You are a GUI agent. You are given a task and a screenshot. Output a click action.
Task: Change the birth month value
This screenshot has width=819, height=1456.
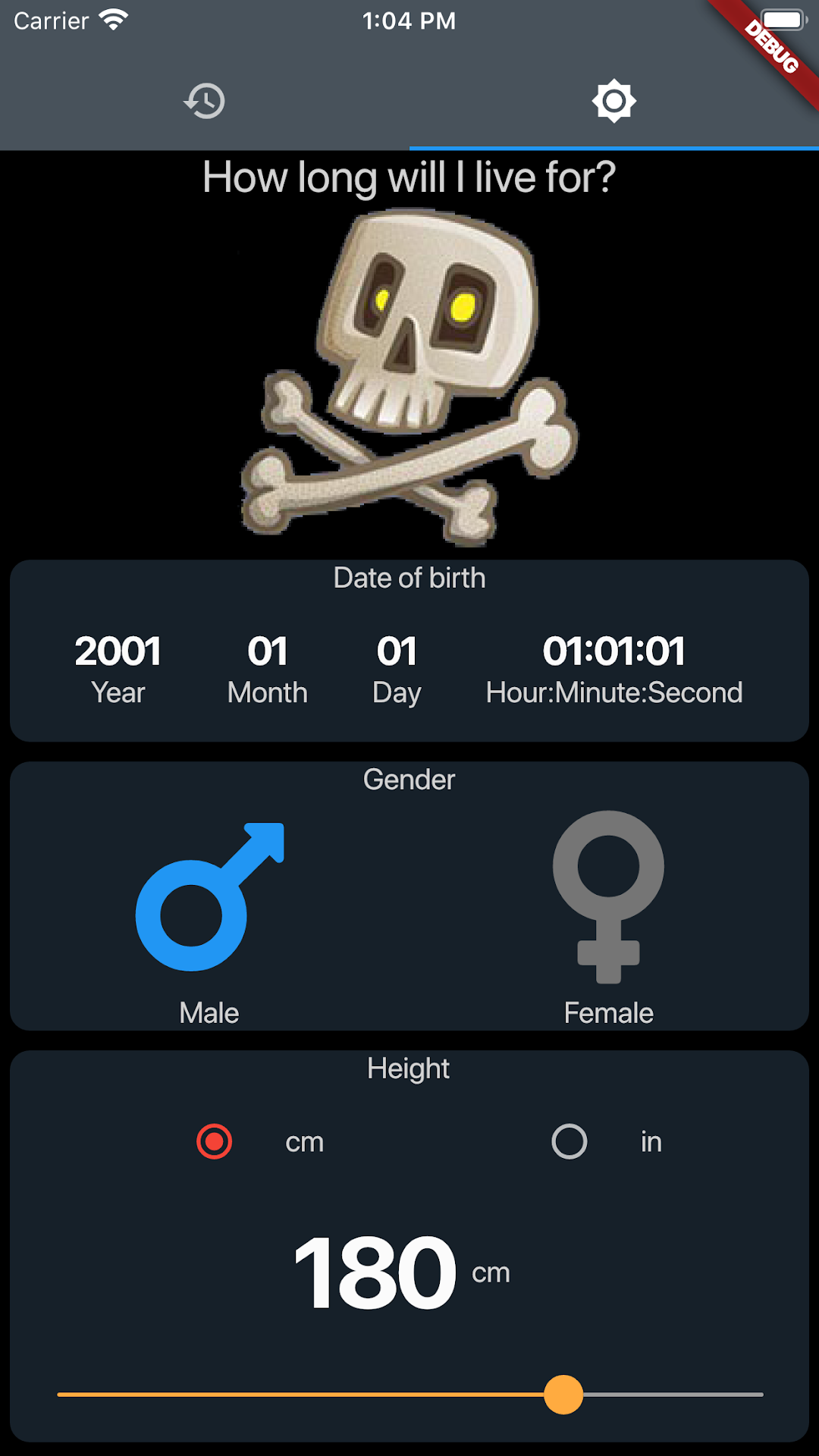(x=268, y=652)
